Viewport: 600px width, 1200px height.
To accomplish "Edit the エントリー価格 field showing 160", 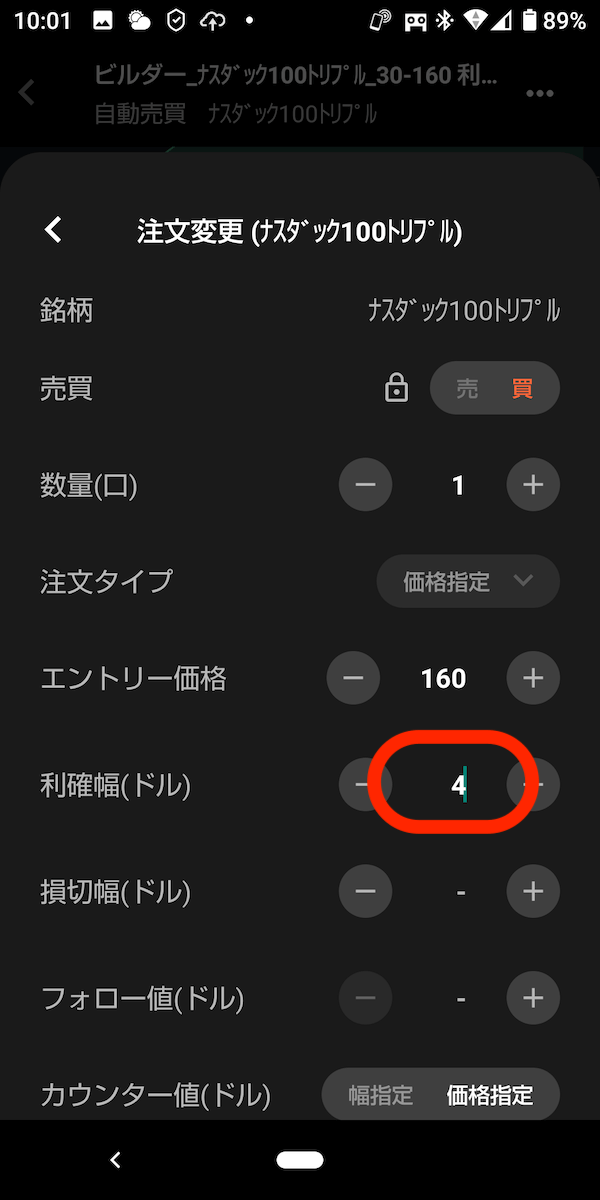I will 443,679.
